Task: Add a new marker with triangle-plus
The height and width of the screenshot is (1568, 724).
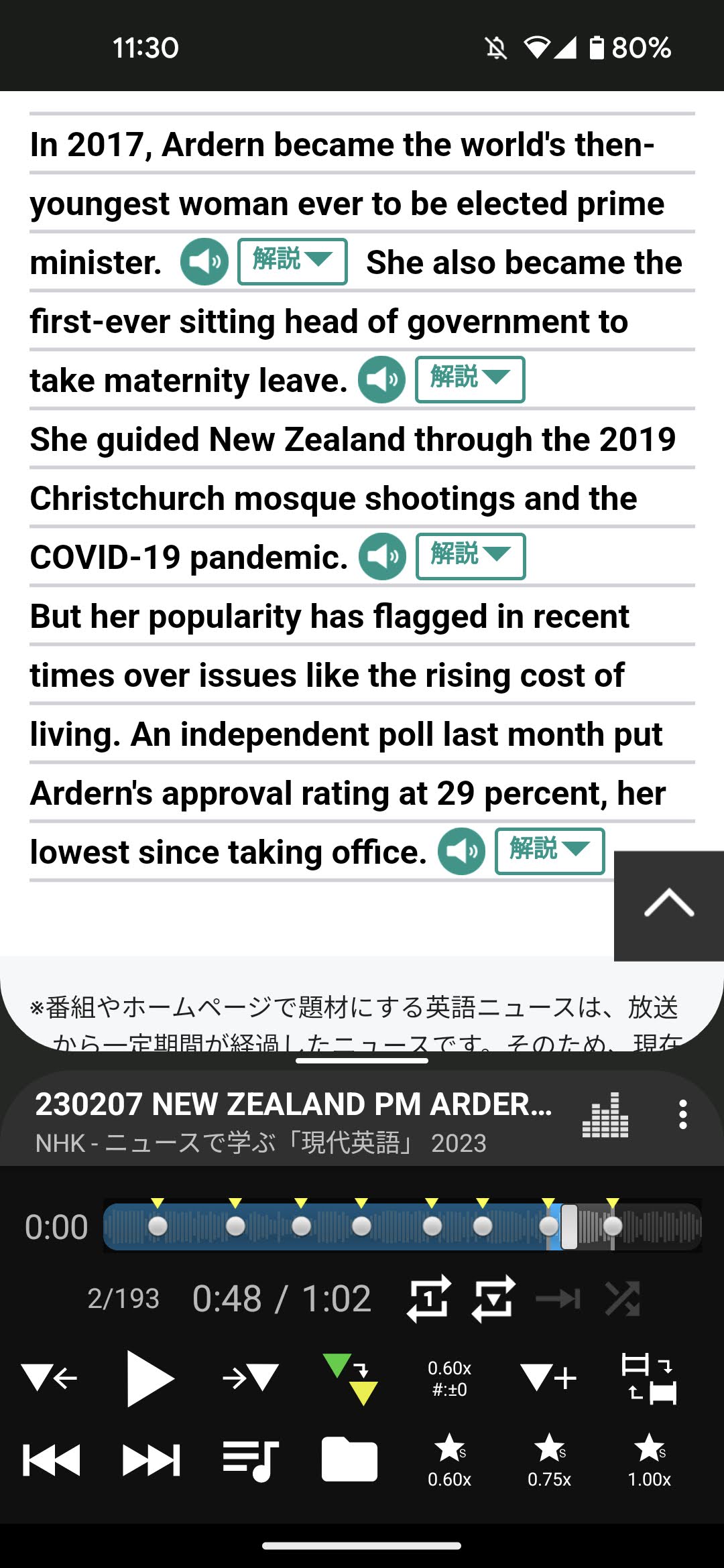Action: pyautogui.click(x=548, y=1378)
